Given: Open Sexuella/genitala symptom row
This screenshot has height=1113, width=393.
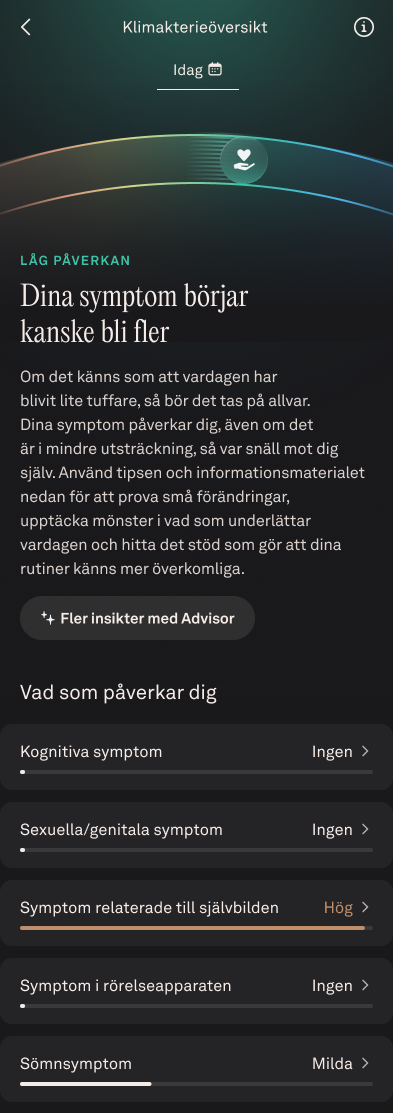Looking at the screenshot, I should click(x=196, y=835).
